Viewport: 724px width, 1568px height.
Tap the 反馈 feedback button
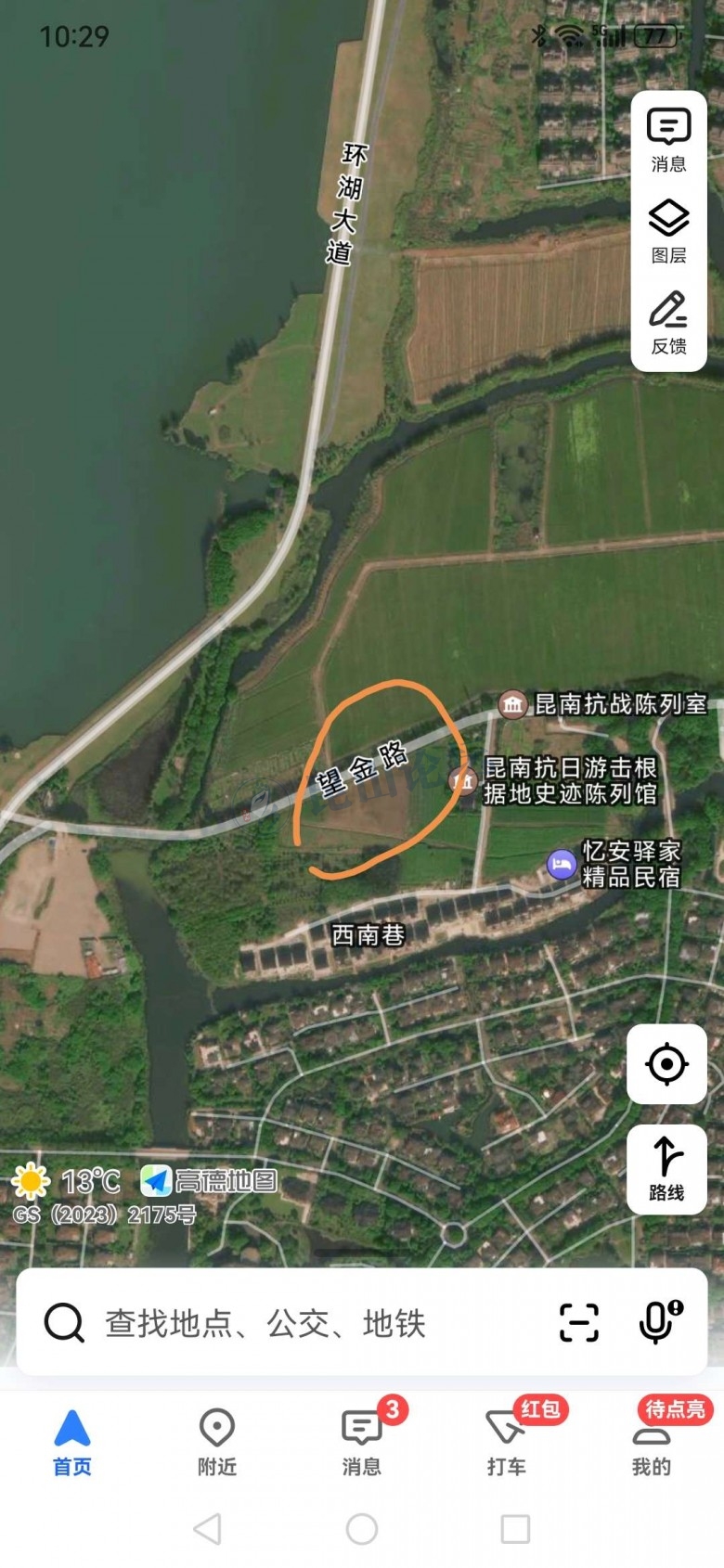668,322
